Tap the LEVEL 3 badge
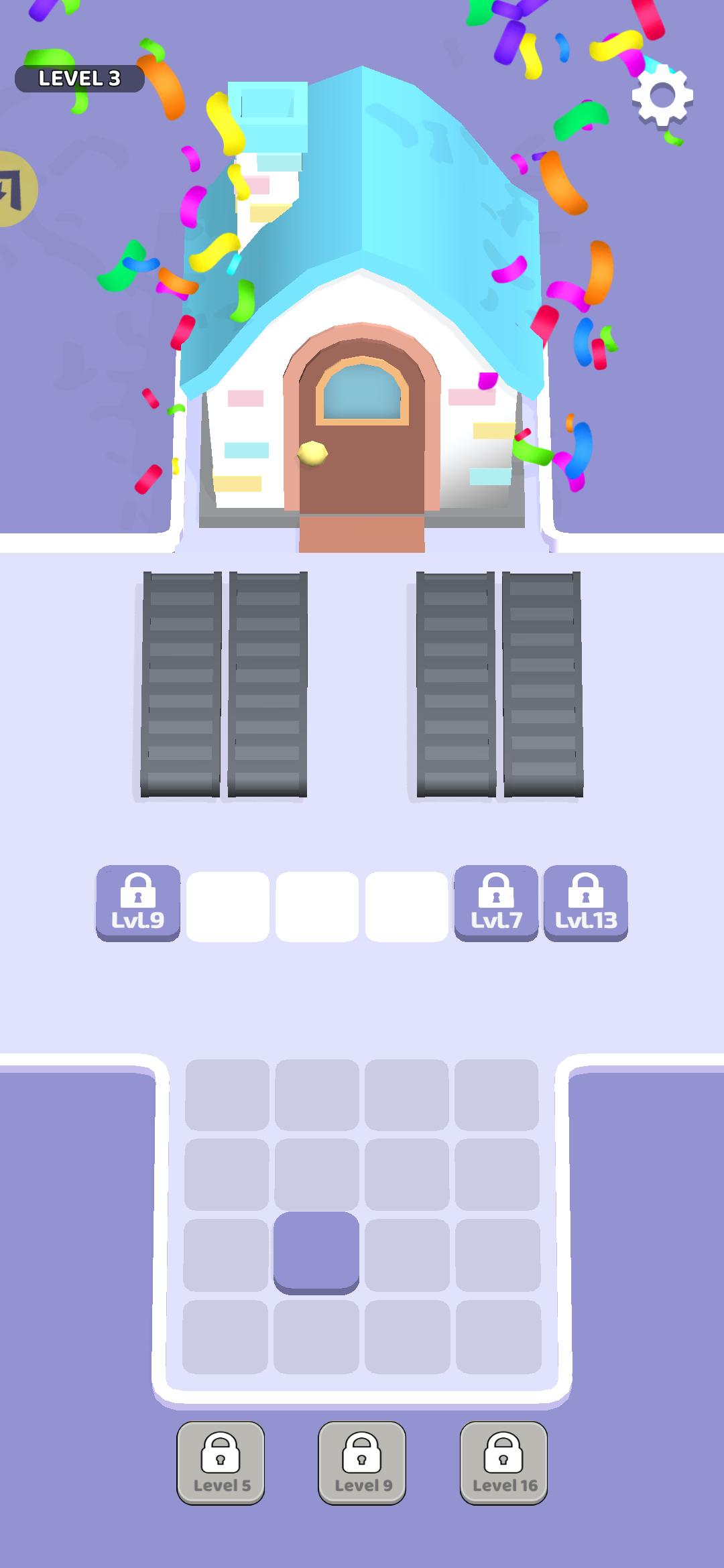724x1568 pixels. pyautogui.click(x=79, y=78)
